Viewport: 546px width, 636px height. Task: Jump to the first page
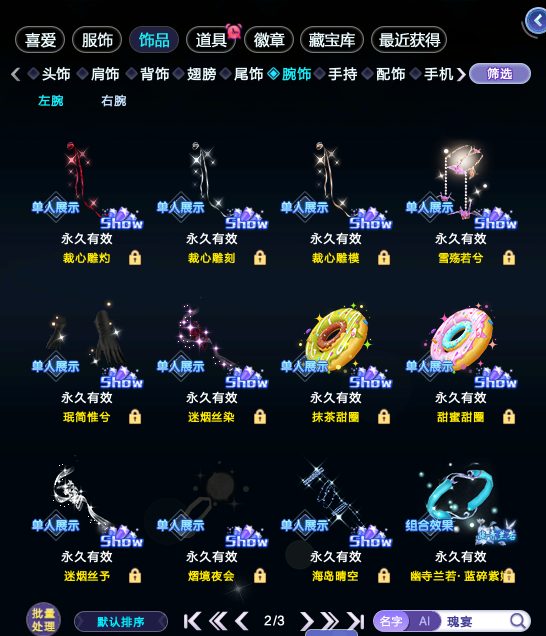(192, 621)
